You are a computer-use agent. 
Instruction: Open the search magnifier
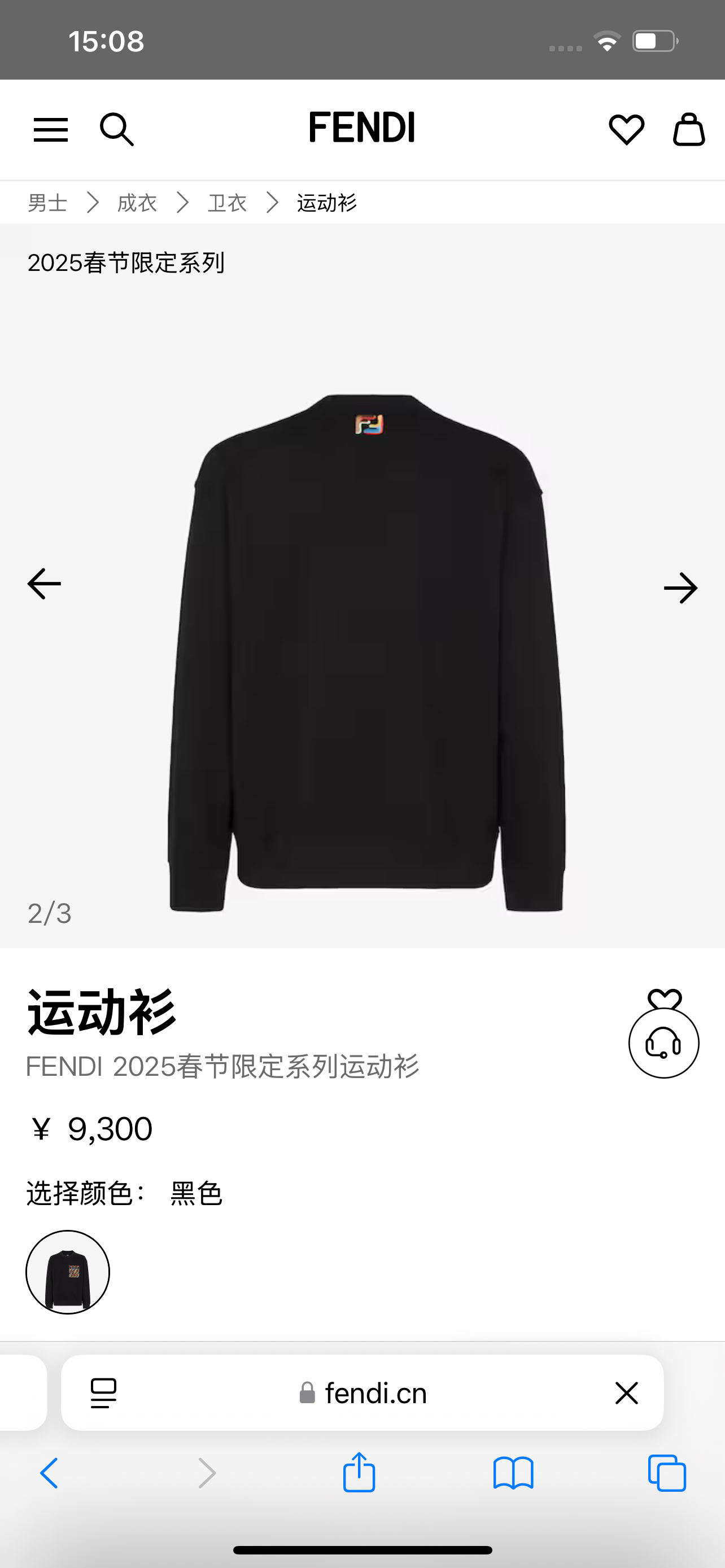(116, 130)
